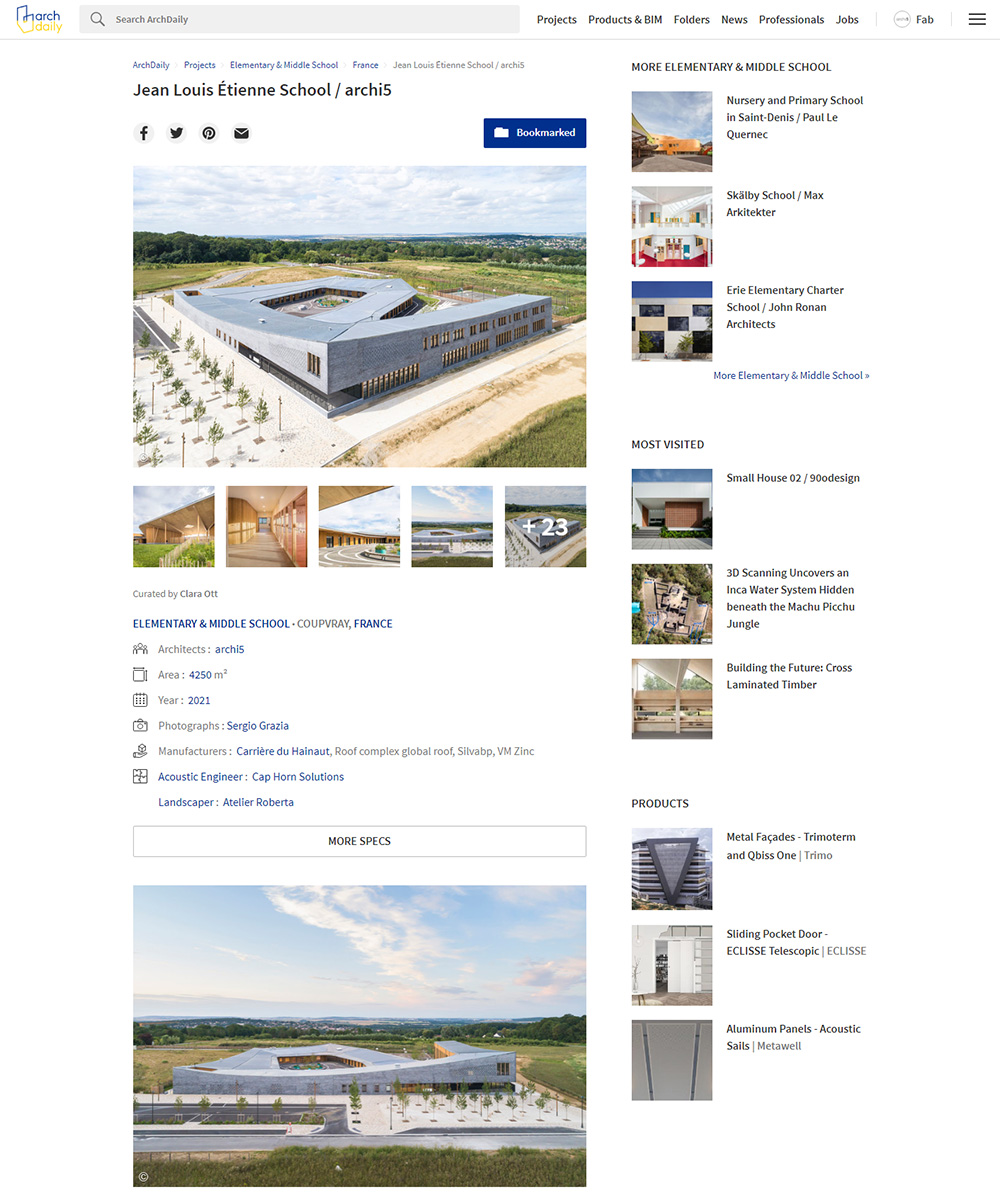Share the article by email
This screenshot has width=1000, height=1196.
pyautogui.click(x=241, y=133)
